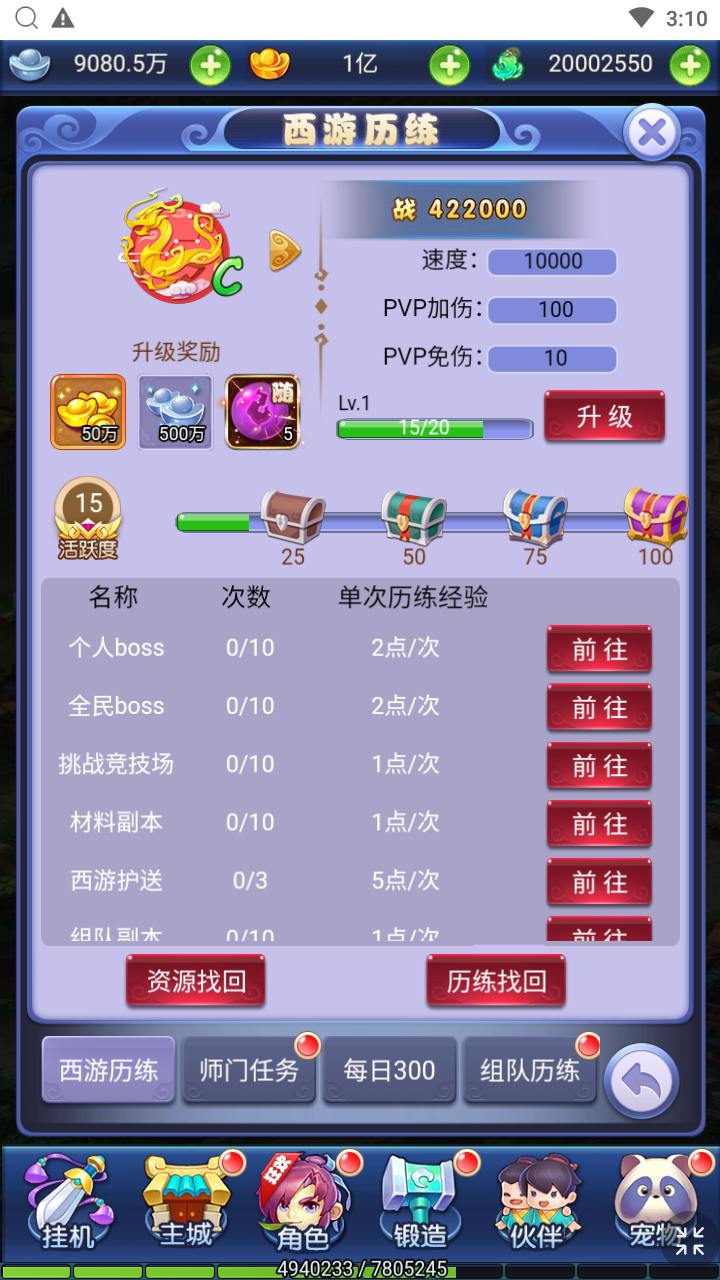This screenshot has width=720, height=1280.
Task: Tap the 资源找回 button
Action: (x=196, y=980)
